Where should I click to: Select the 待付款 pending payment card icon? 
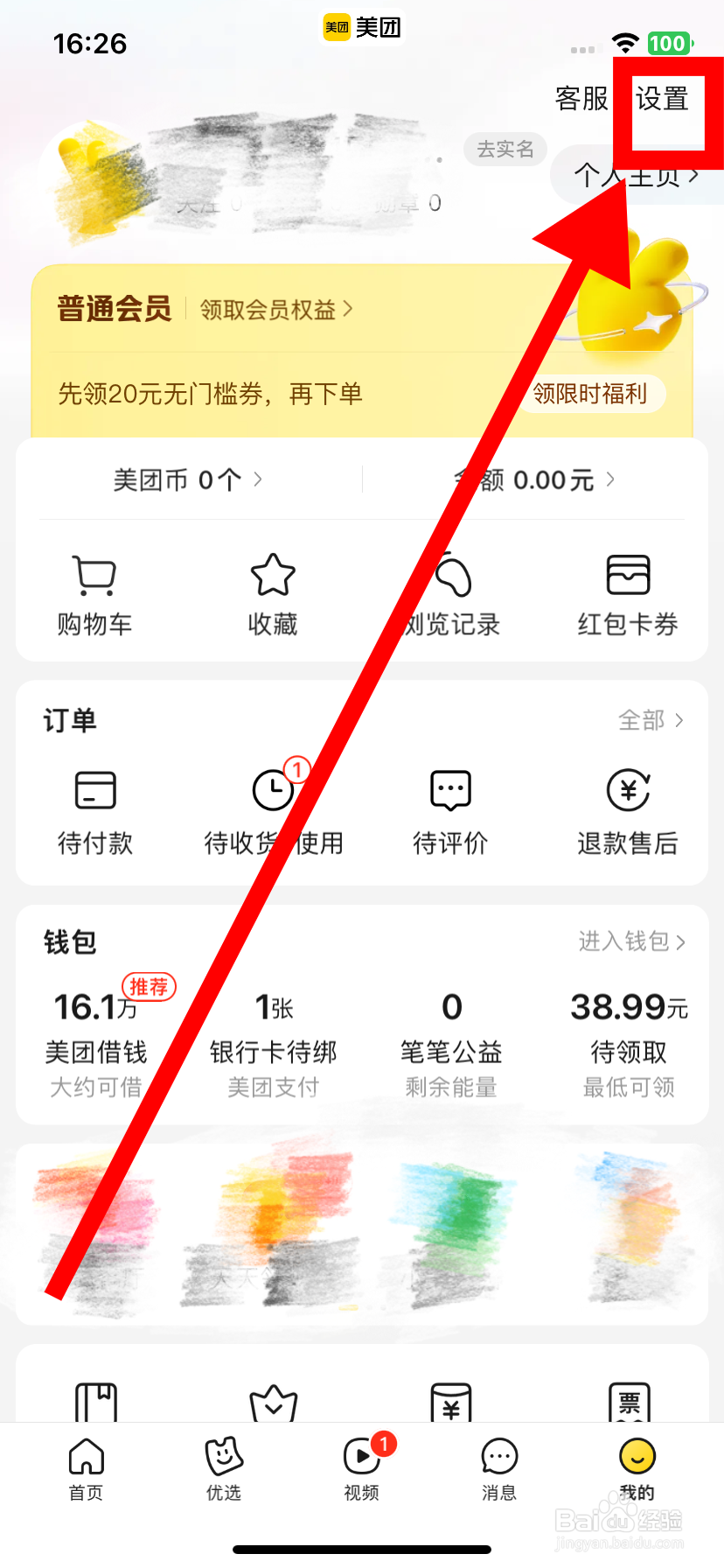tap(93, 789)
